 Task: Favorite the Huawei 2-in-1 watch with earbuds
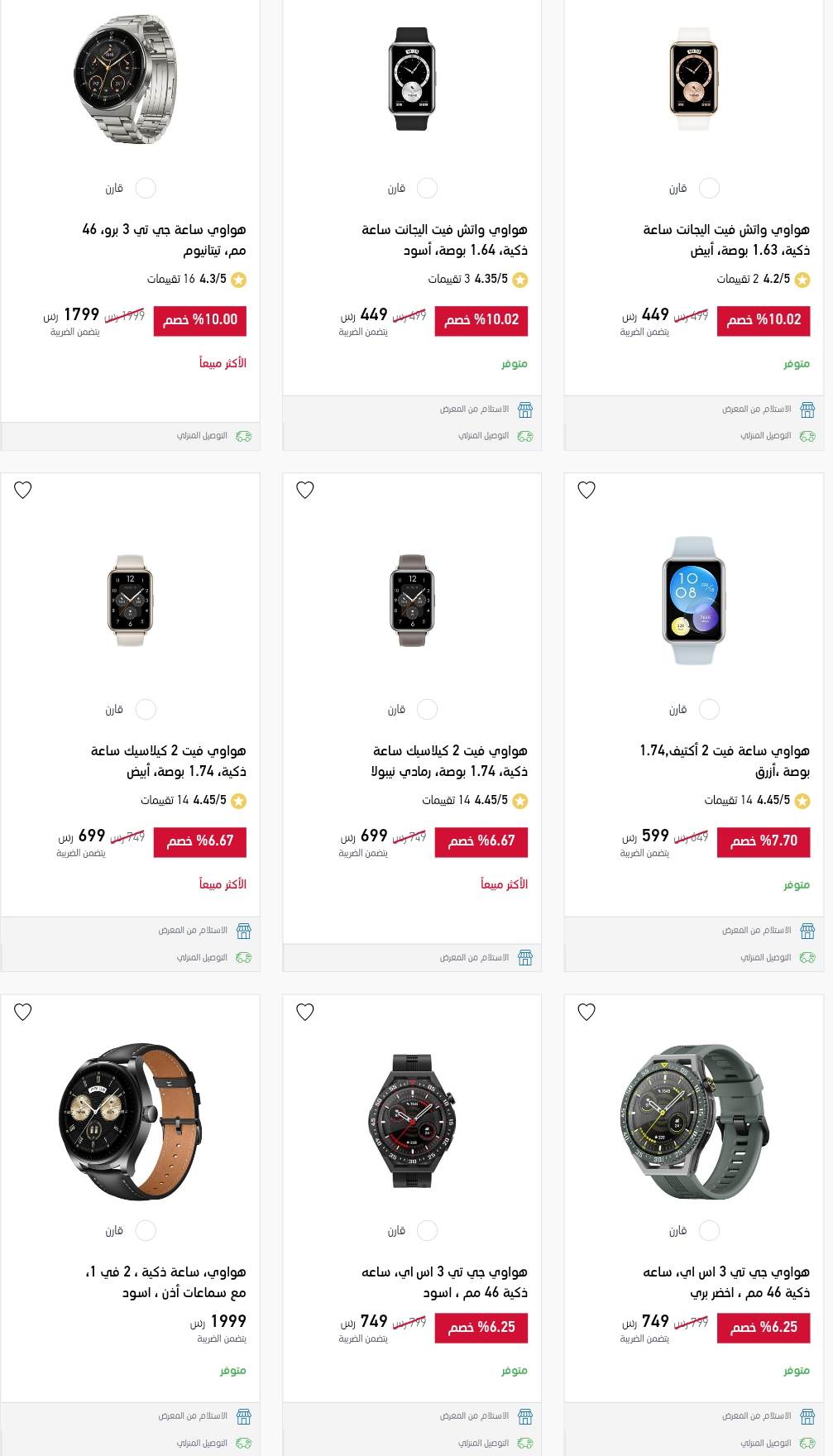click(23, 1012)
